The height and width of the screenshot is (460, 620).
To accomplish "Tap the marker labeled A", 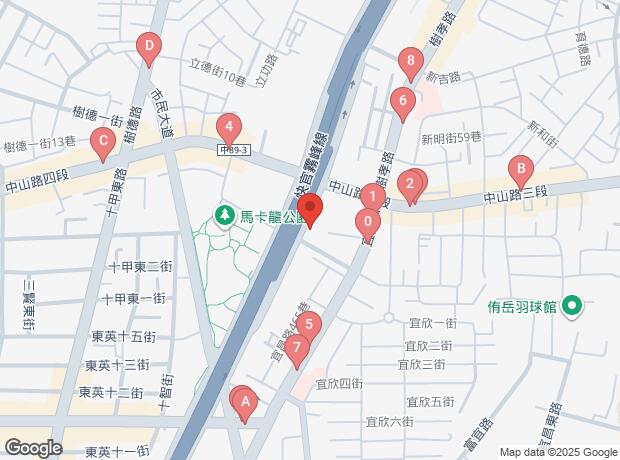I will pos(246,402).
